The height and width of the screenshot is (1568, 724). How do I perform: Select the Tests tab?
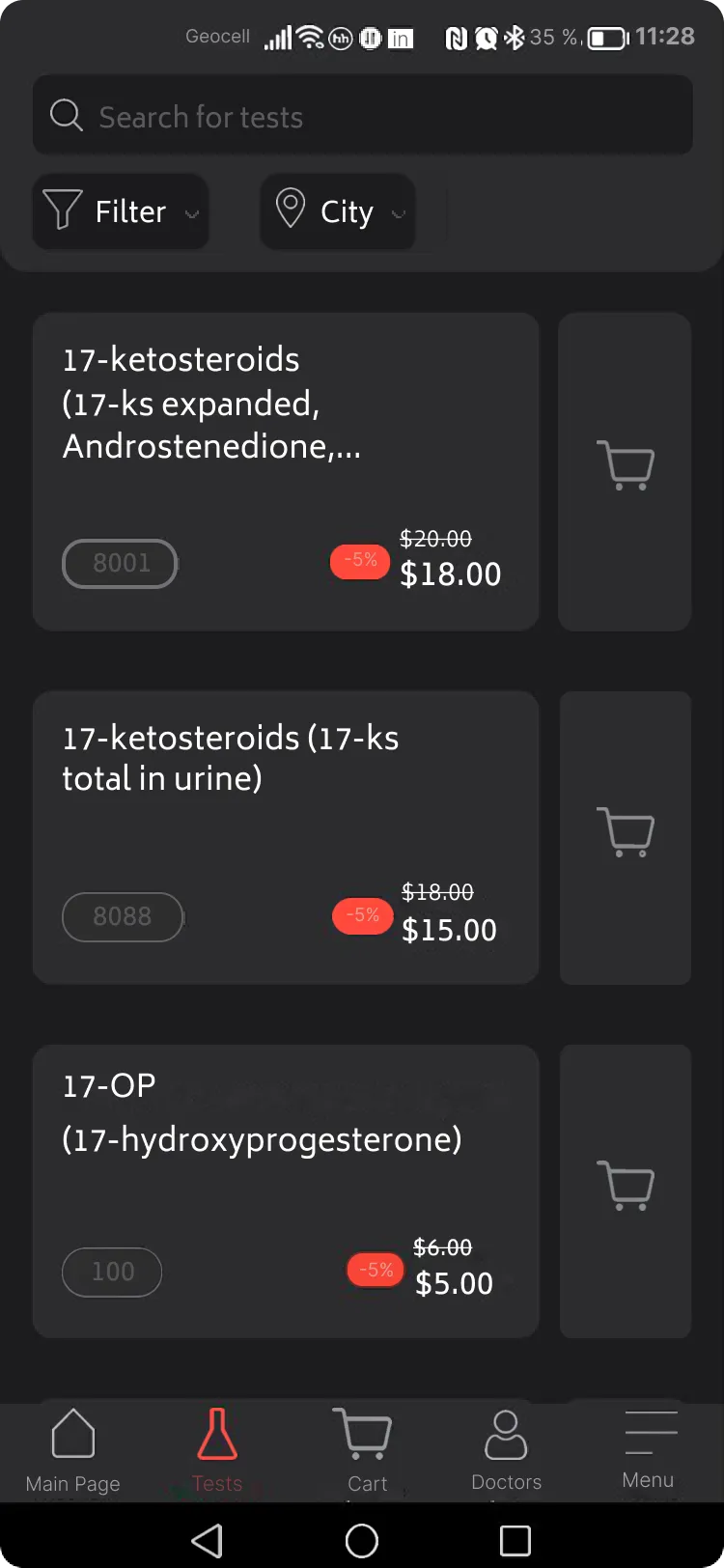tap(217, 1451)
